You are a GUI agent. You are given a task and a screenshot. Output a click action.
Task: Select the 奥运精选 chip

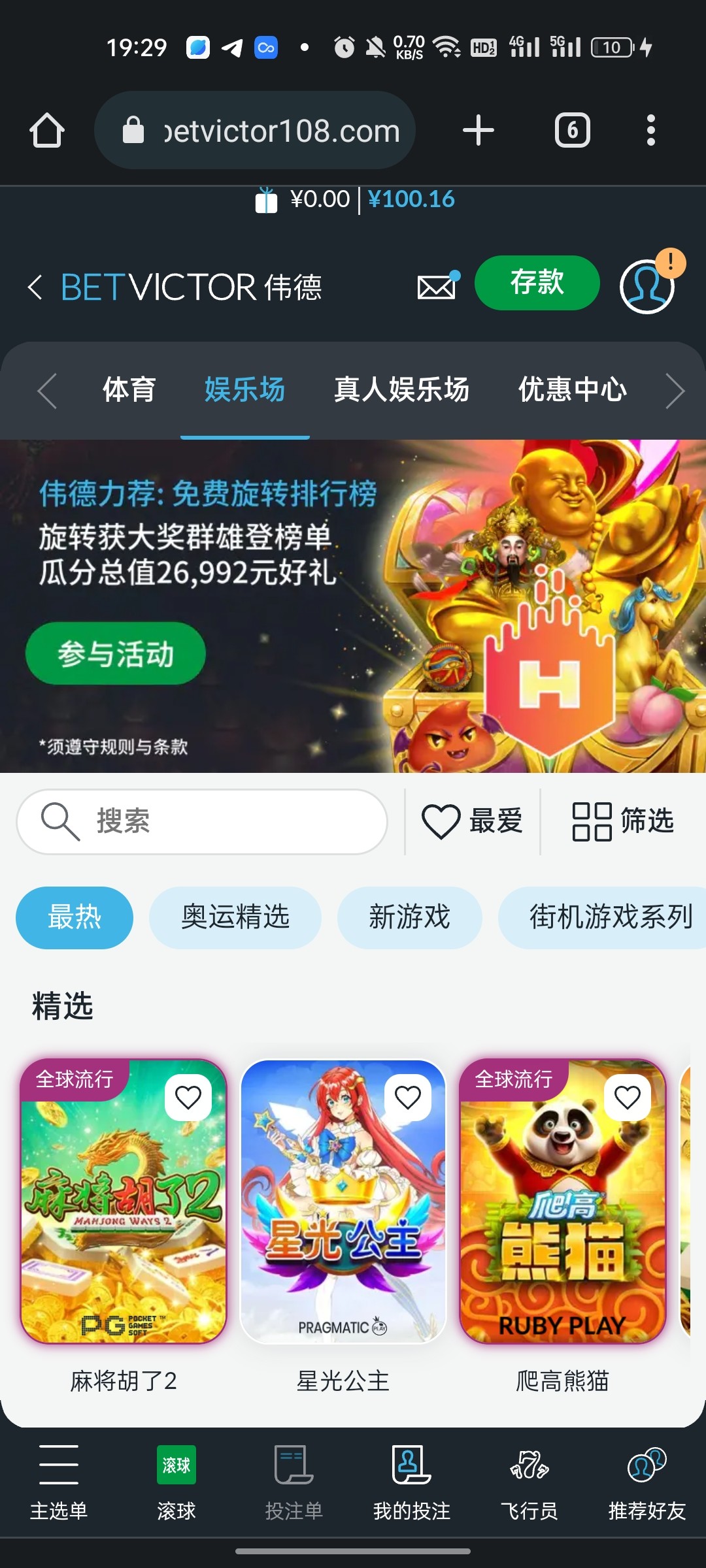(235, 917)
